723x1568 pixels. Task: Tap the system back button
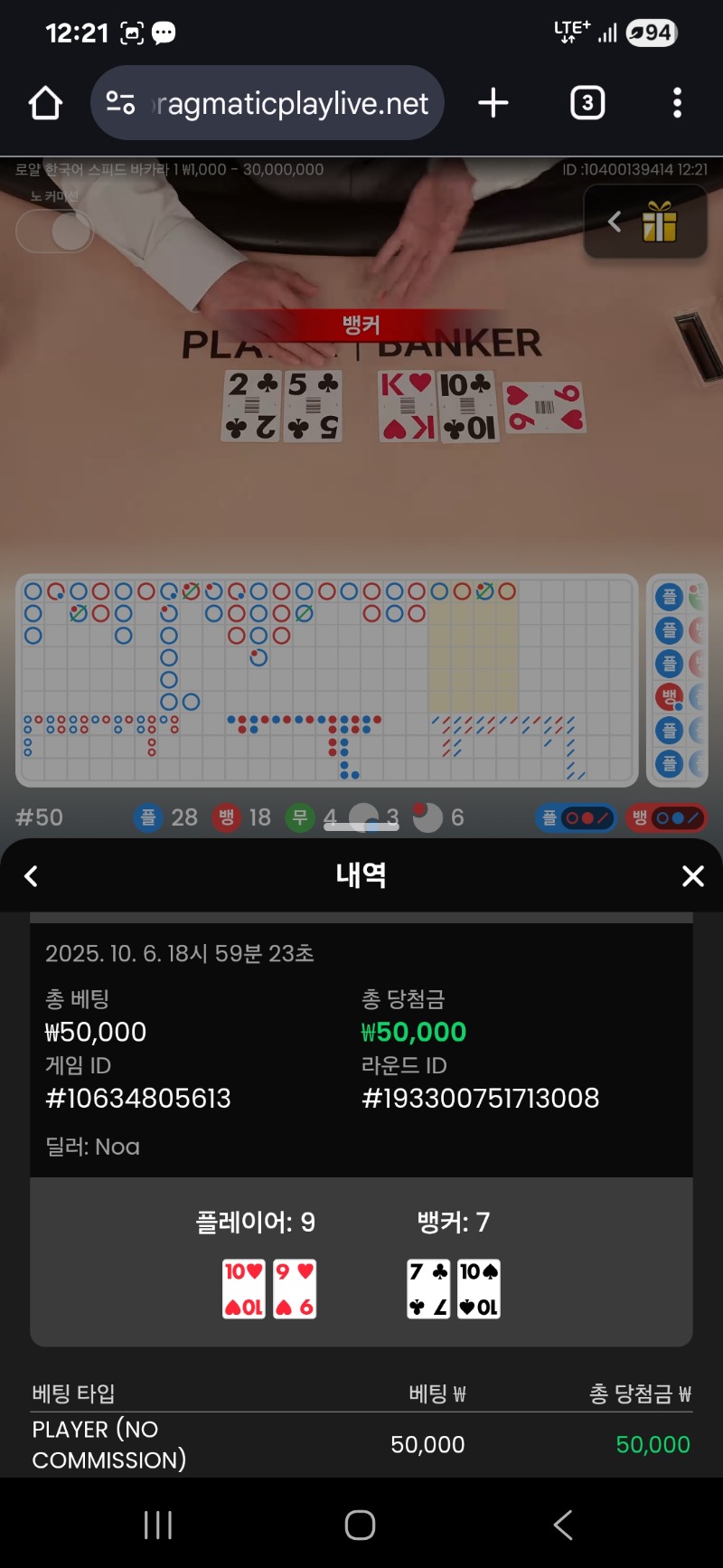pyautogui.click(x=562, y=1525)
